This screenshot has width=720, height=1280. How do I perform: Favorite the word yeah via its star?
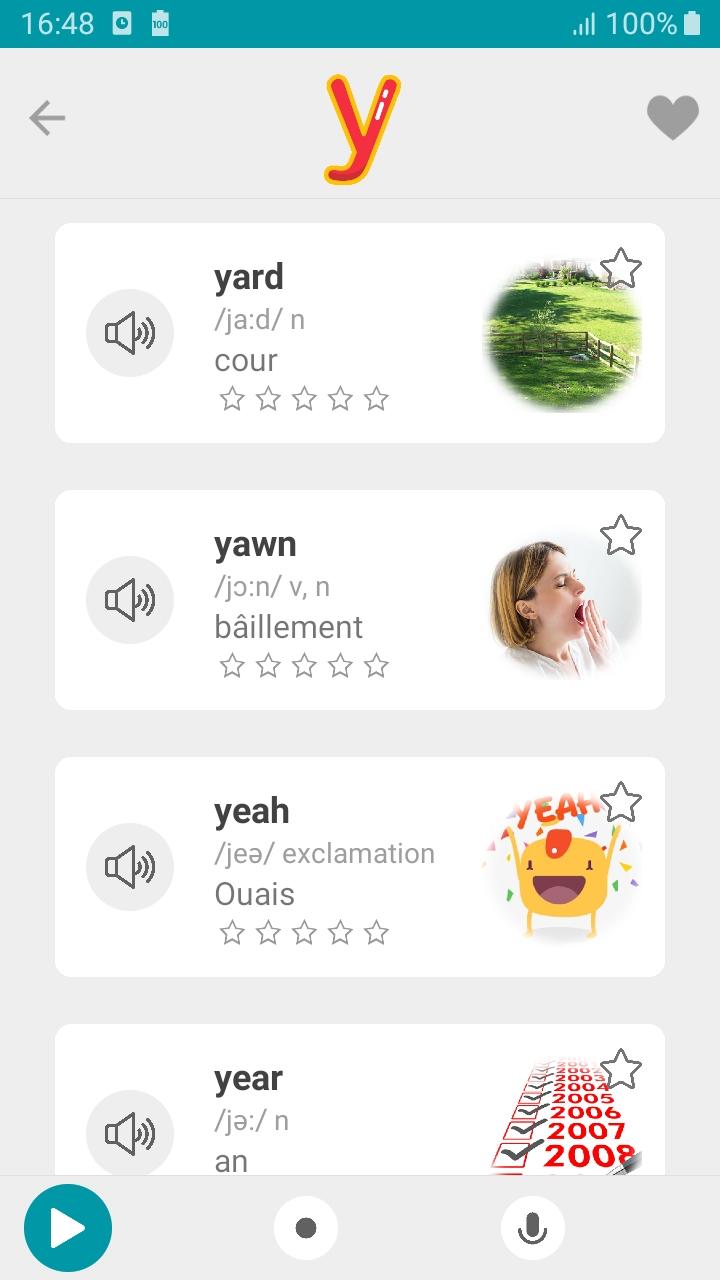click(621, 802)
